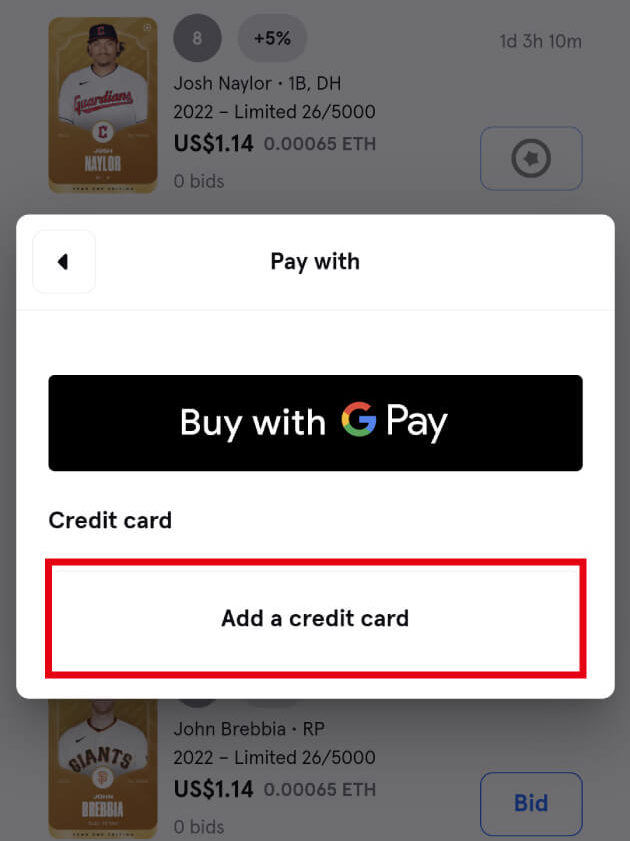Viewport: 630px width, 841px height.
Task: Add a credit card
Action: (315, 618)
